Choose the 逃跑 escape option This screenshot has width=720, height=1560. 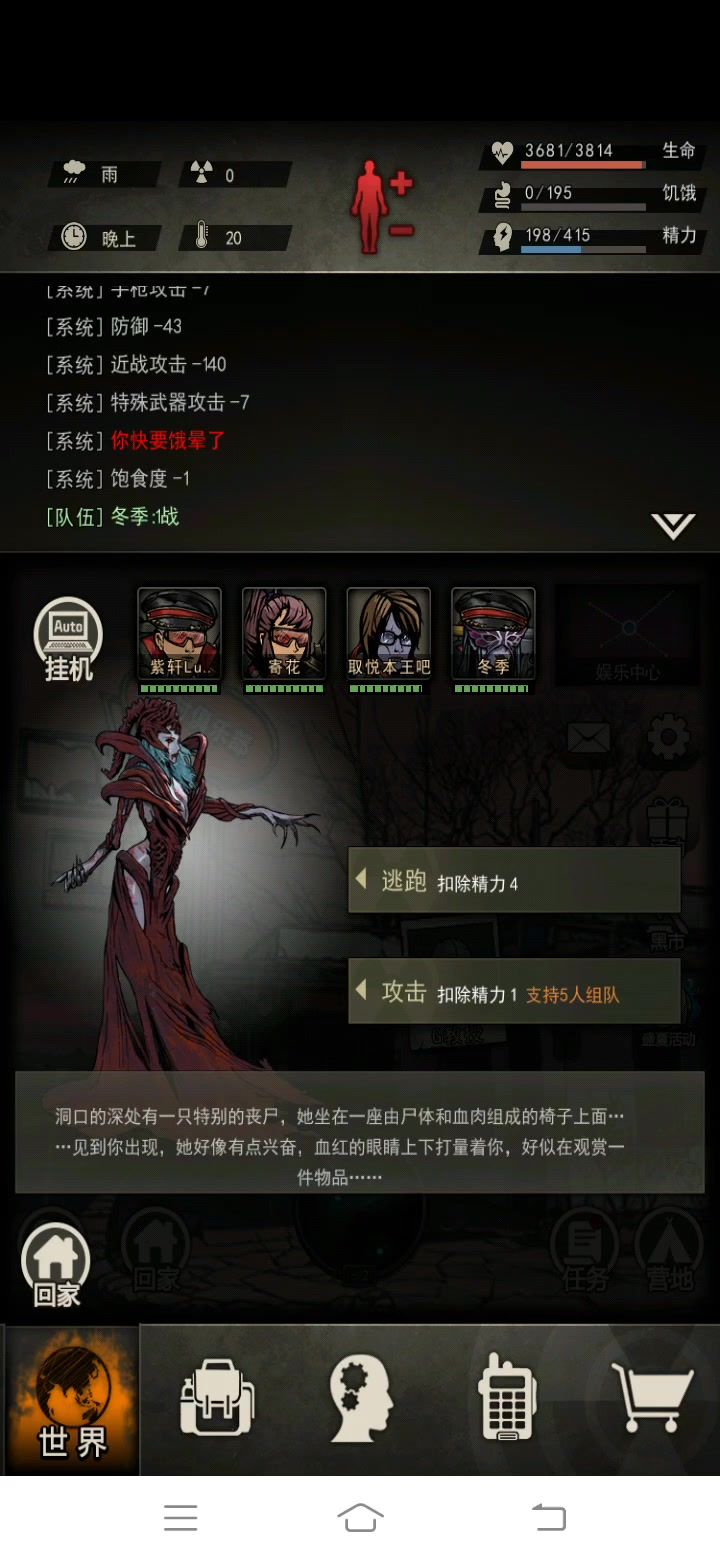pos(514,881)
